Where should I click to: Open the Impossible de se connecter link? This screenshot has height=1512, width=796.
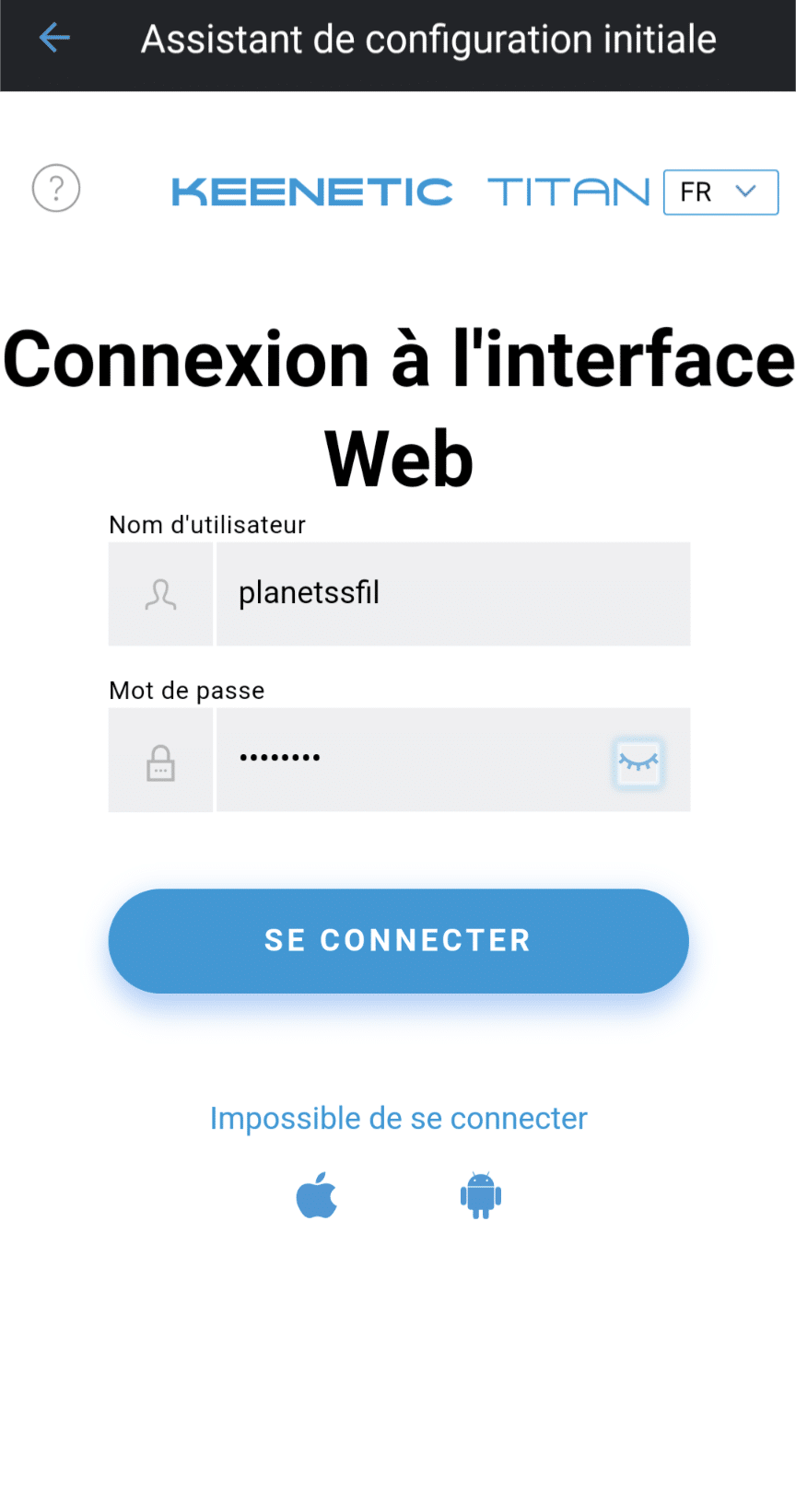coord(398,1118)
